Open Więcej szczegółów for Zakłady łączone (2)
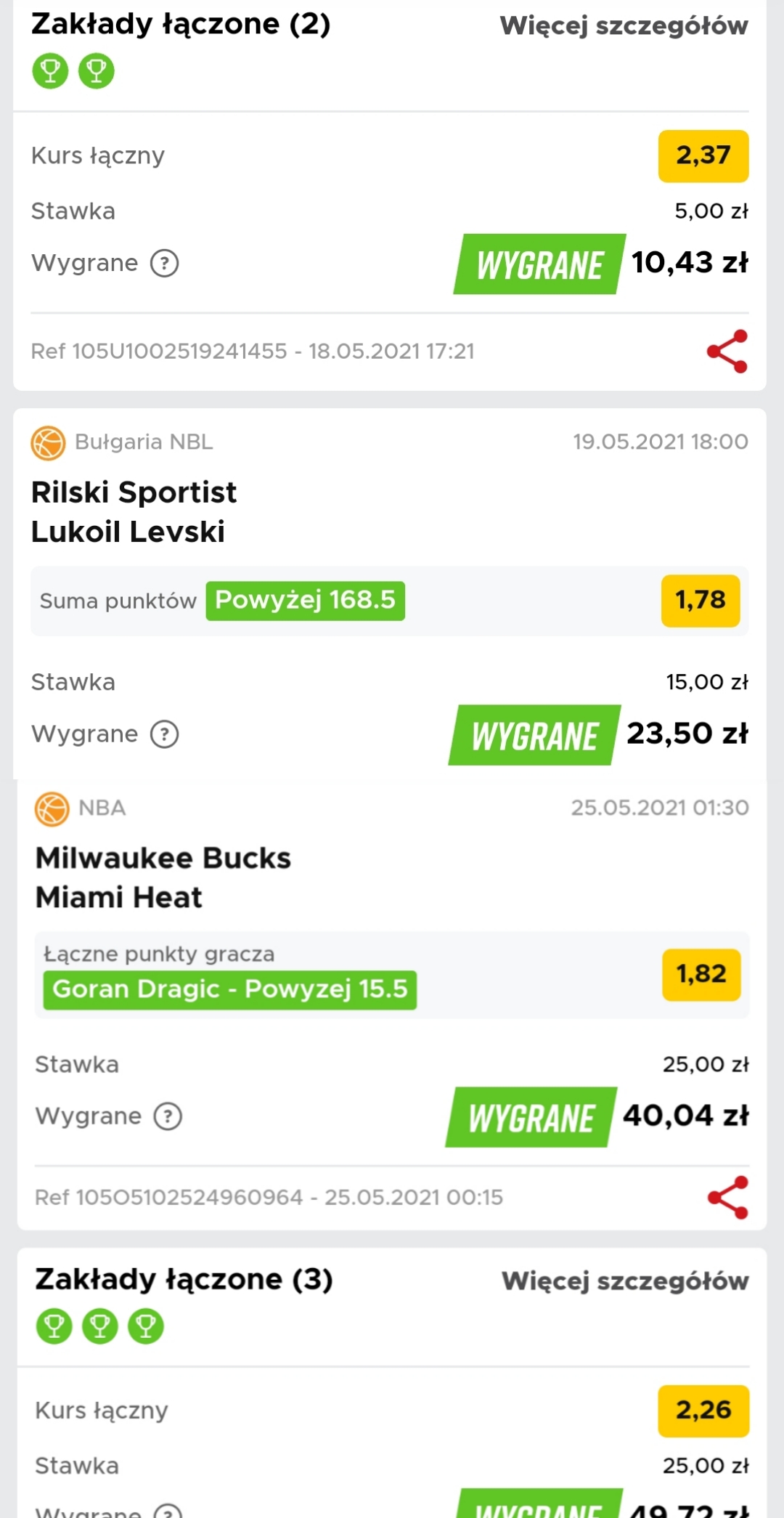 point(624,25)
